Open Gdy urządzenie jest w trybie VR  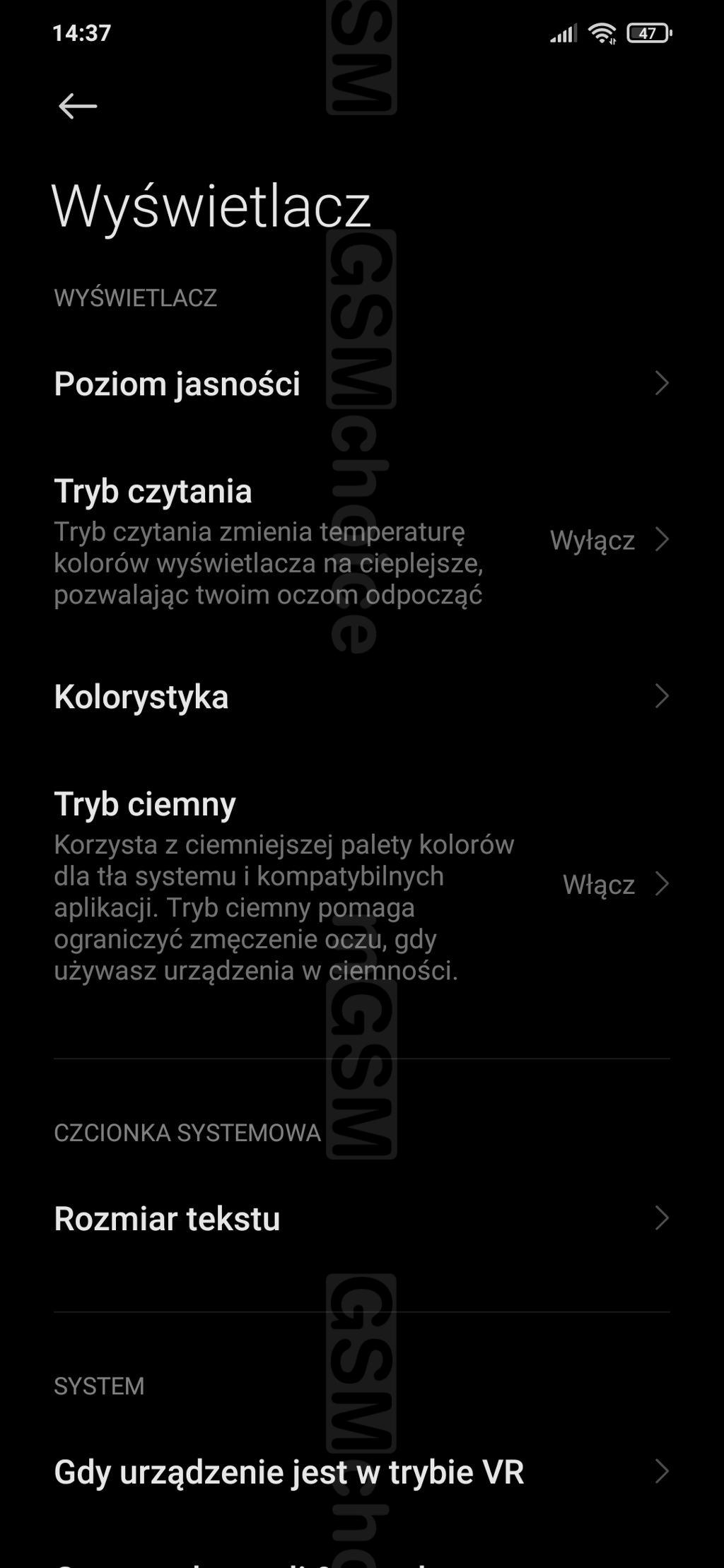(361, 1473)
